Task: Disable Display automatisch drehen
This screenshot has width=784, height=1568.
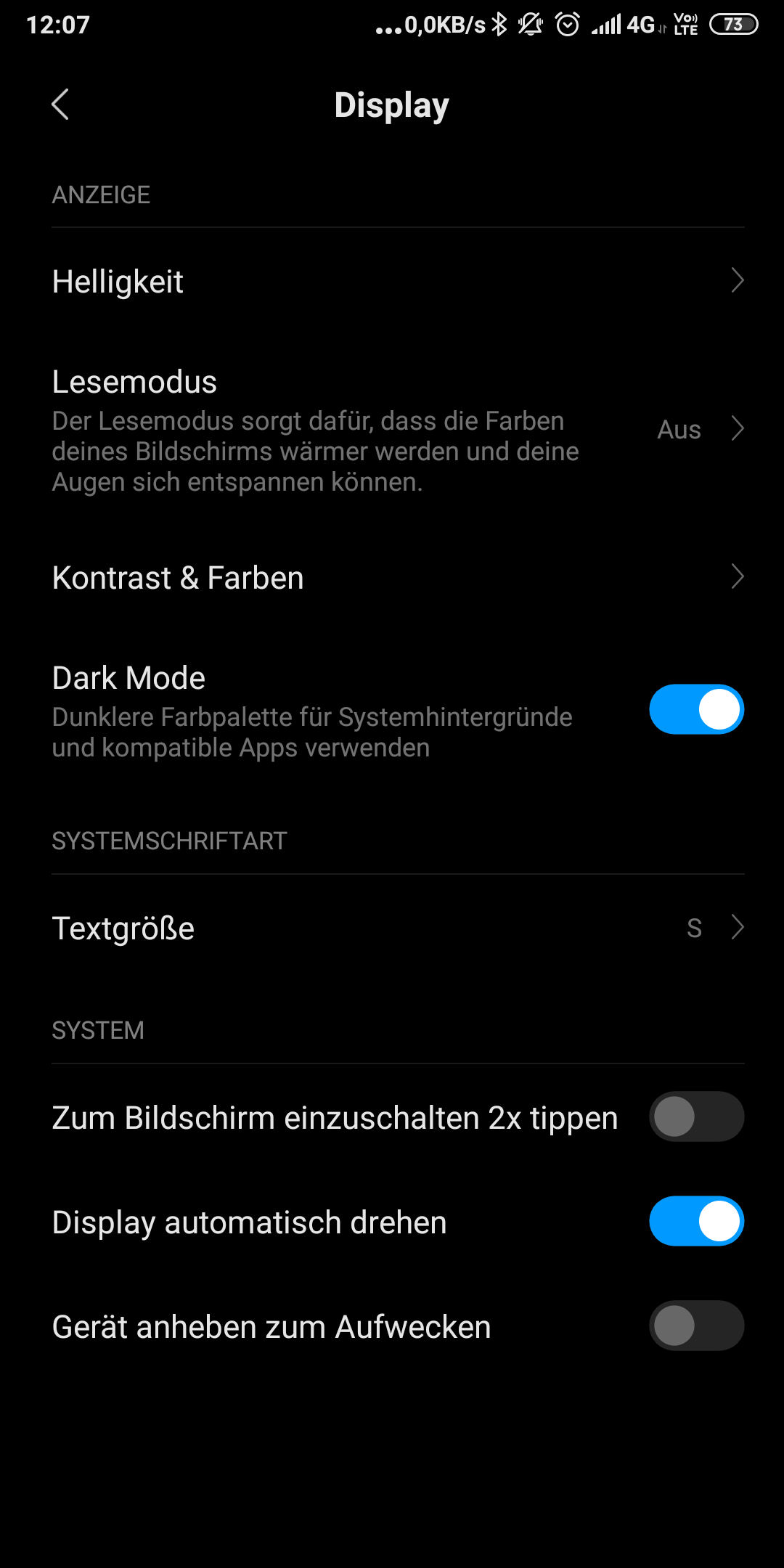Action: [695, 1221]
